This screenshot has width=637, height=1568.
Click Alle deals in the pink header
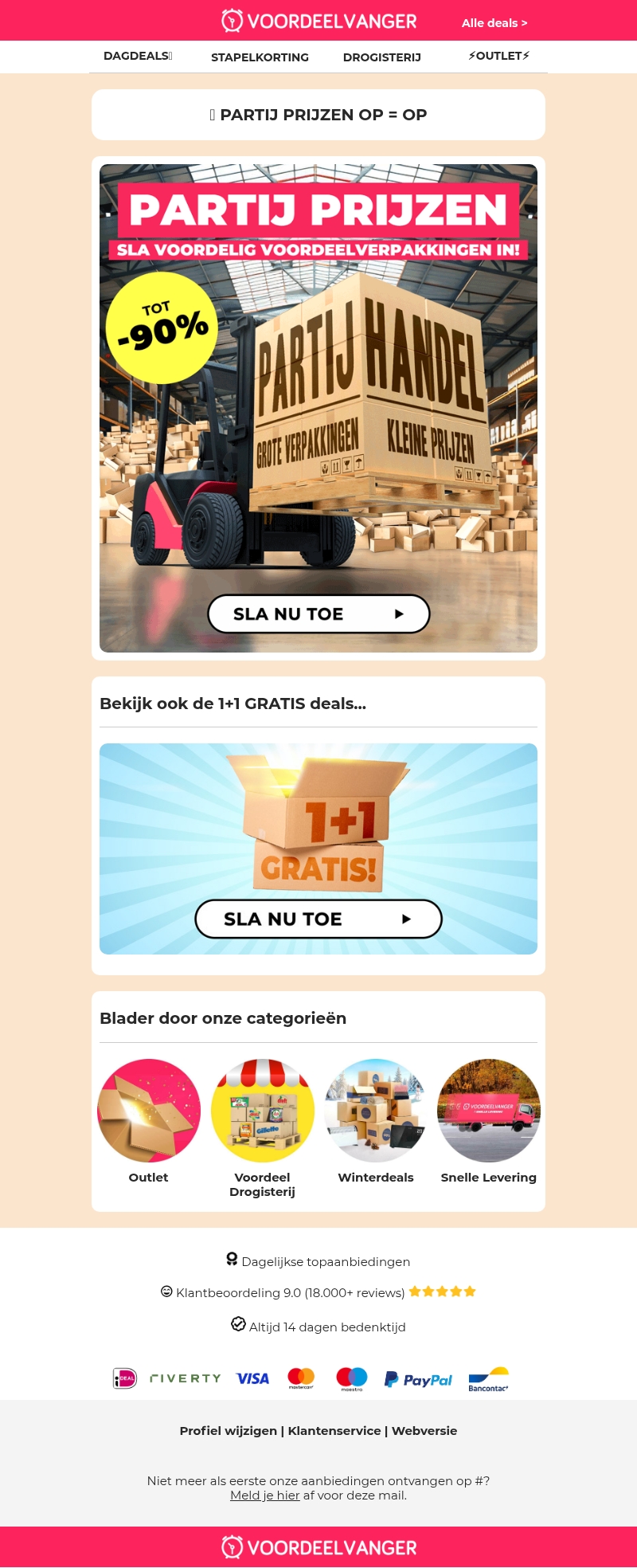[x=494, y=23]
